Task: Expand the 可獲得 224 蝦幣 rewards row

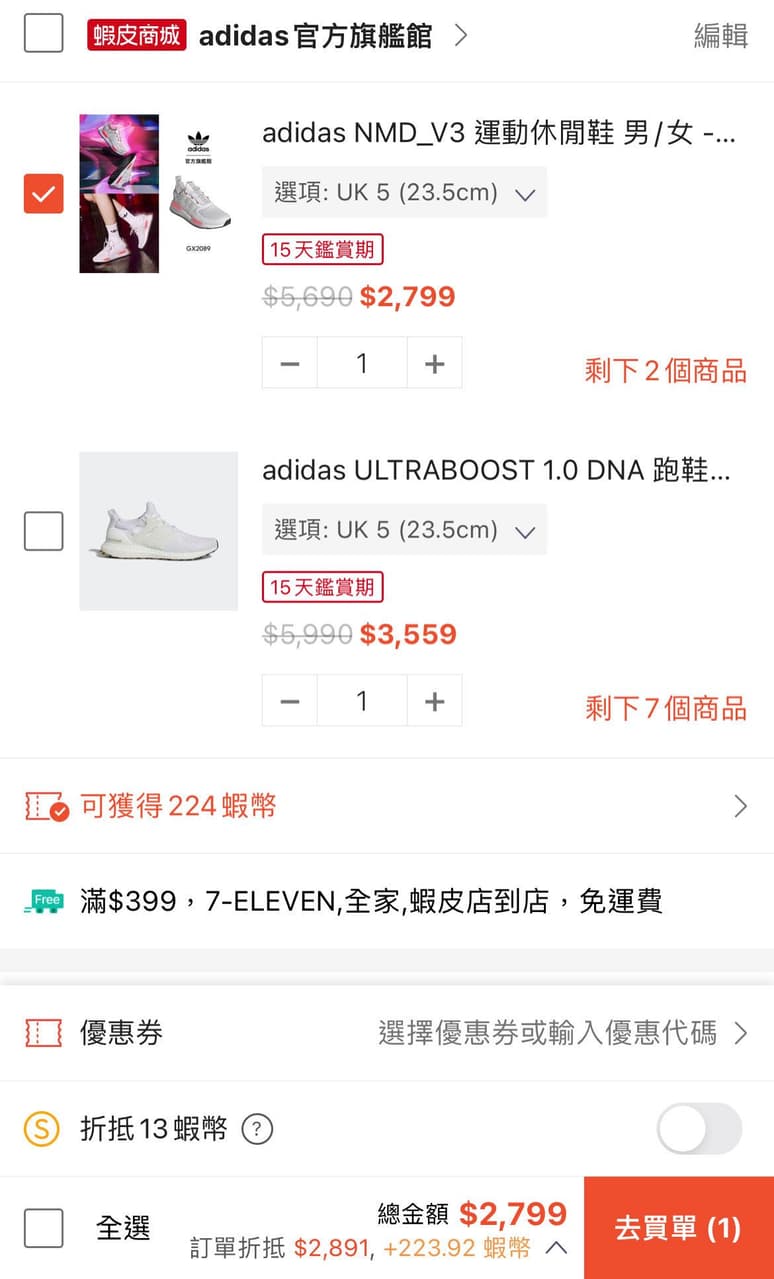Action: click(739, 806)
